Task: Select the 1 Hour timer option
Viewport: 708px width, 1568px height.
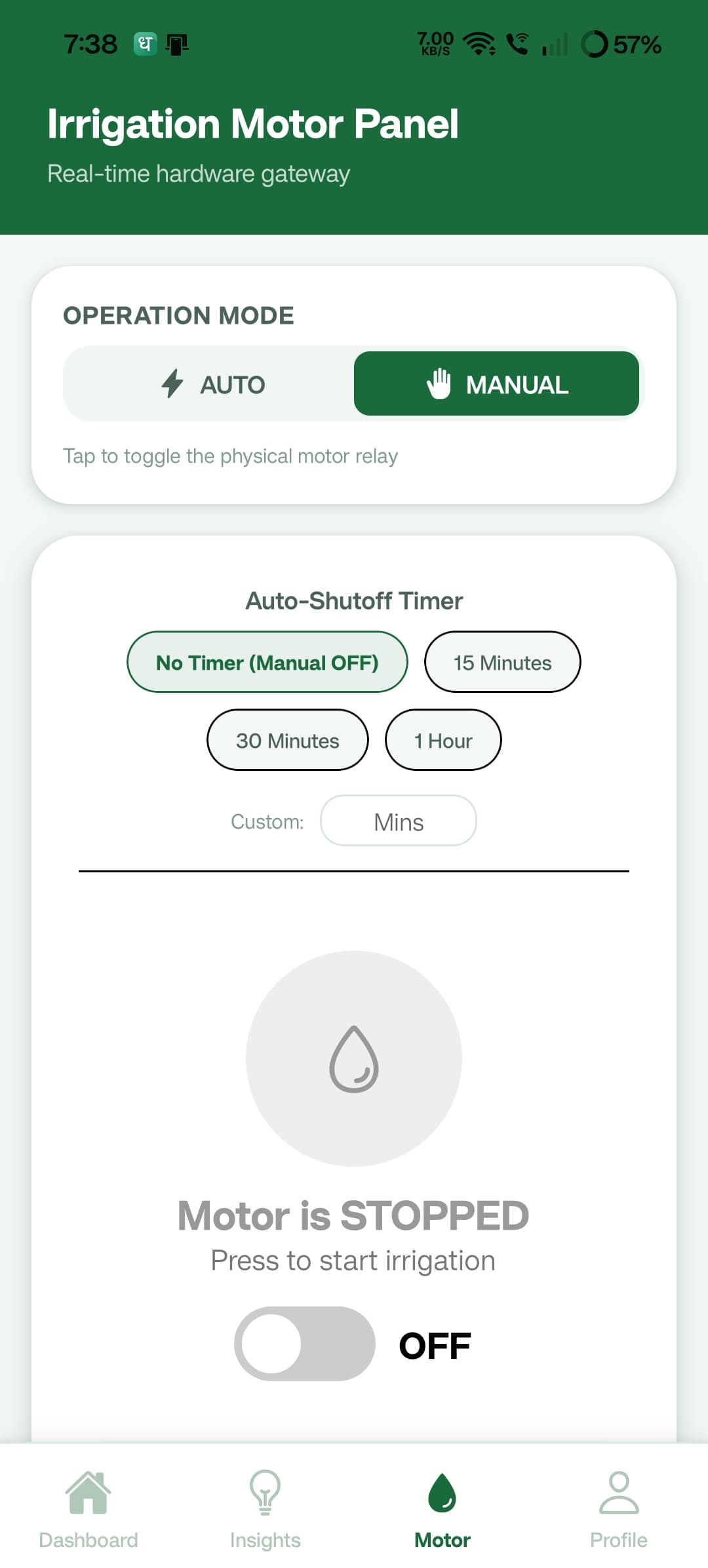Action: pos(443,740)
